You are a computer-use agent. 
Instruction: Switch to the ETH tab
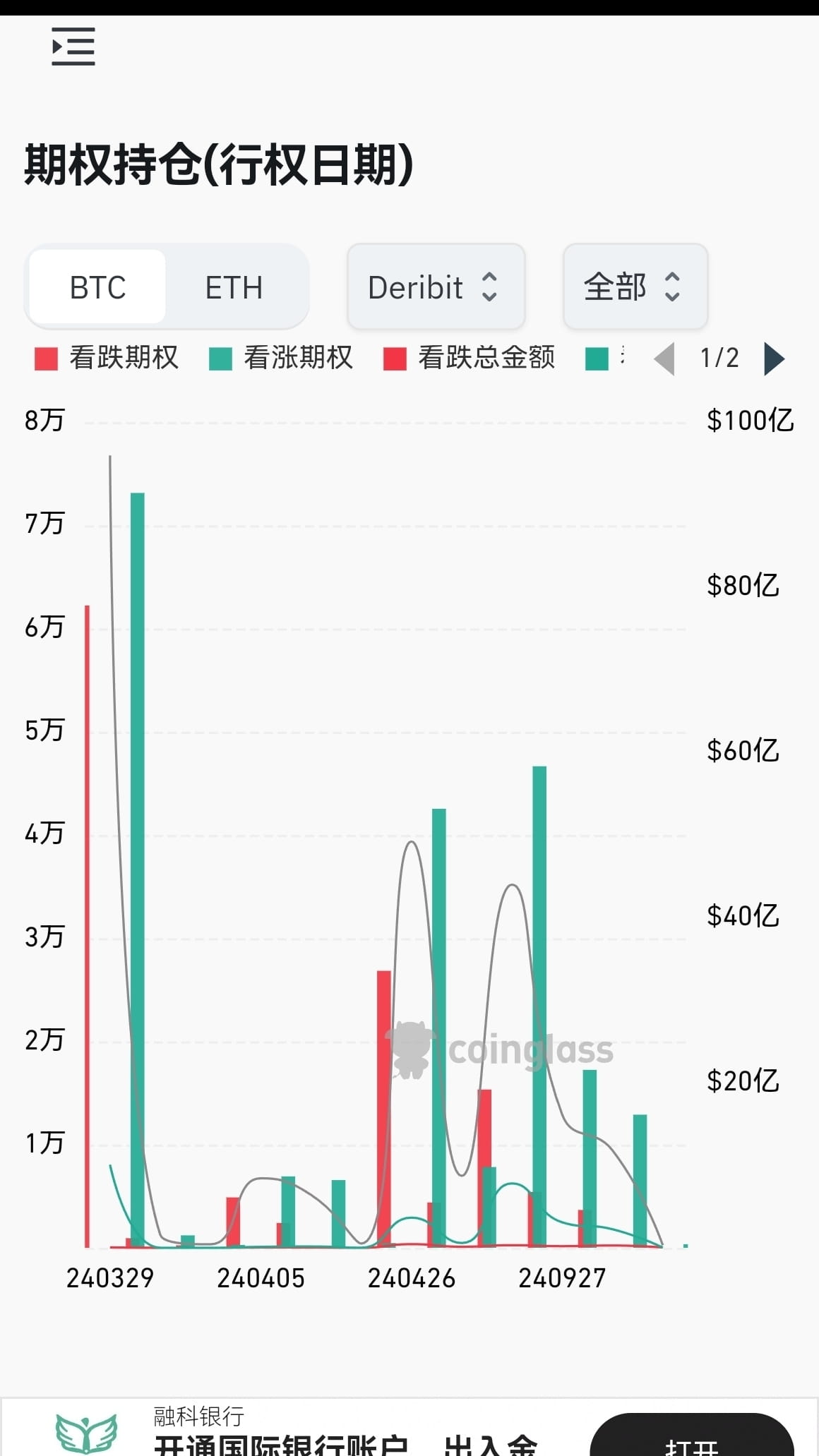[x=234, y=287]
